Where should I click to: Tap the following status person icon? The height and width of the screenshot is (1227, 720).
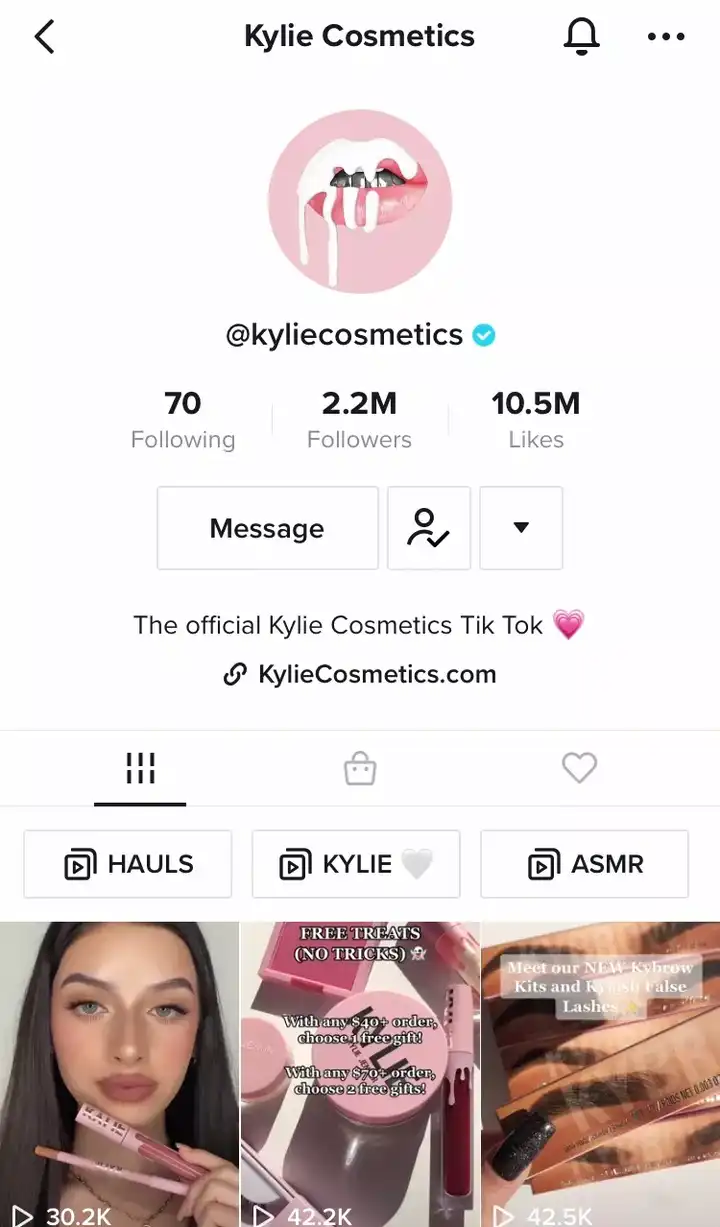pos(428,528)
